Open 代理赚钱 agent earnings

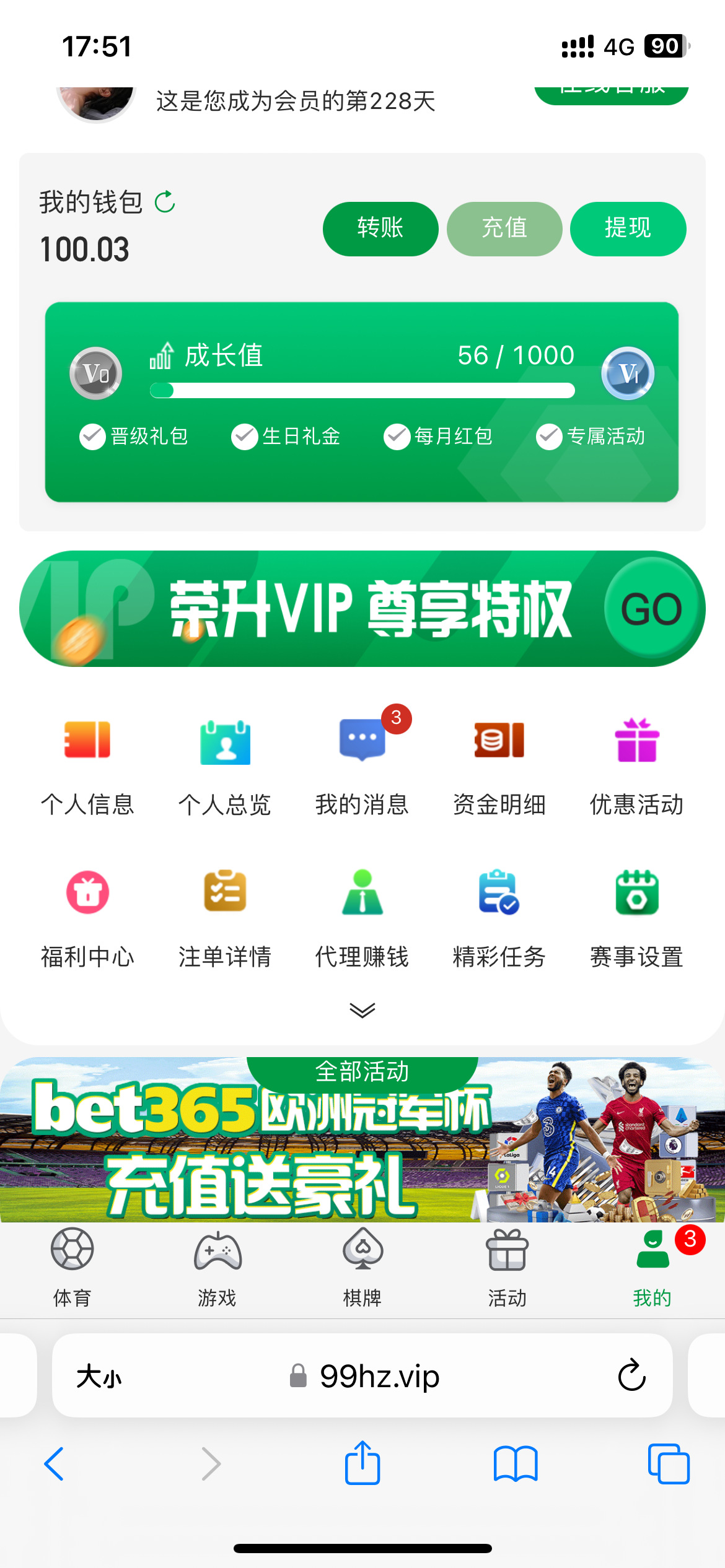coord(362,919)
